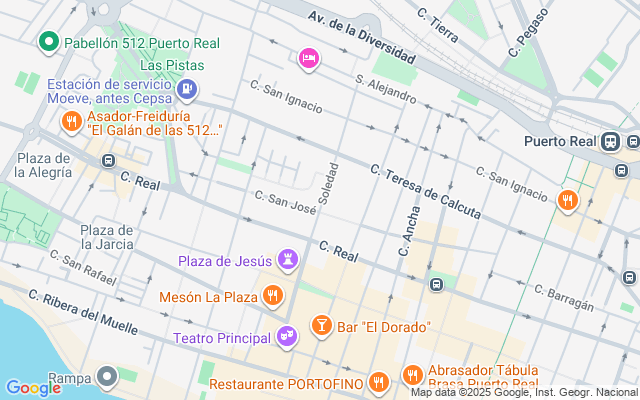Open the pink hotel marker near San Alejandro
Screen dimensions: 640x400
[x=309, y=59]
